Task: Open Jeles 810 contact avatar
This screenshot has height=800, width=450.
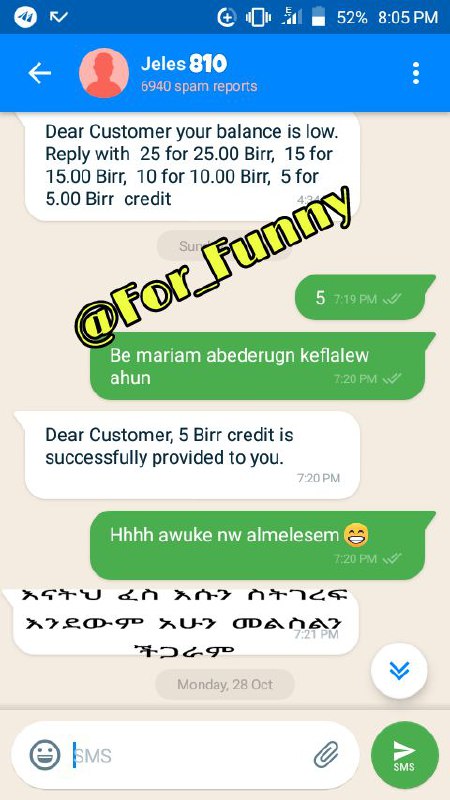Action: click(x=104, y=73)
